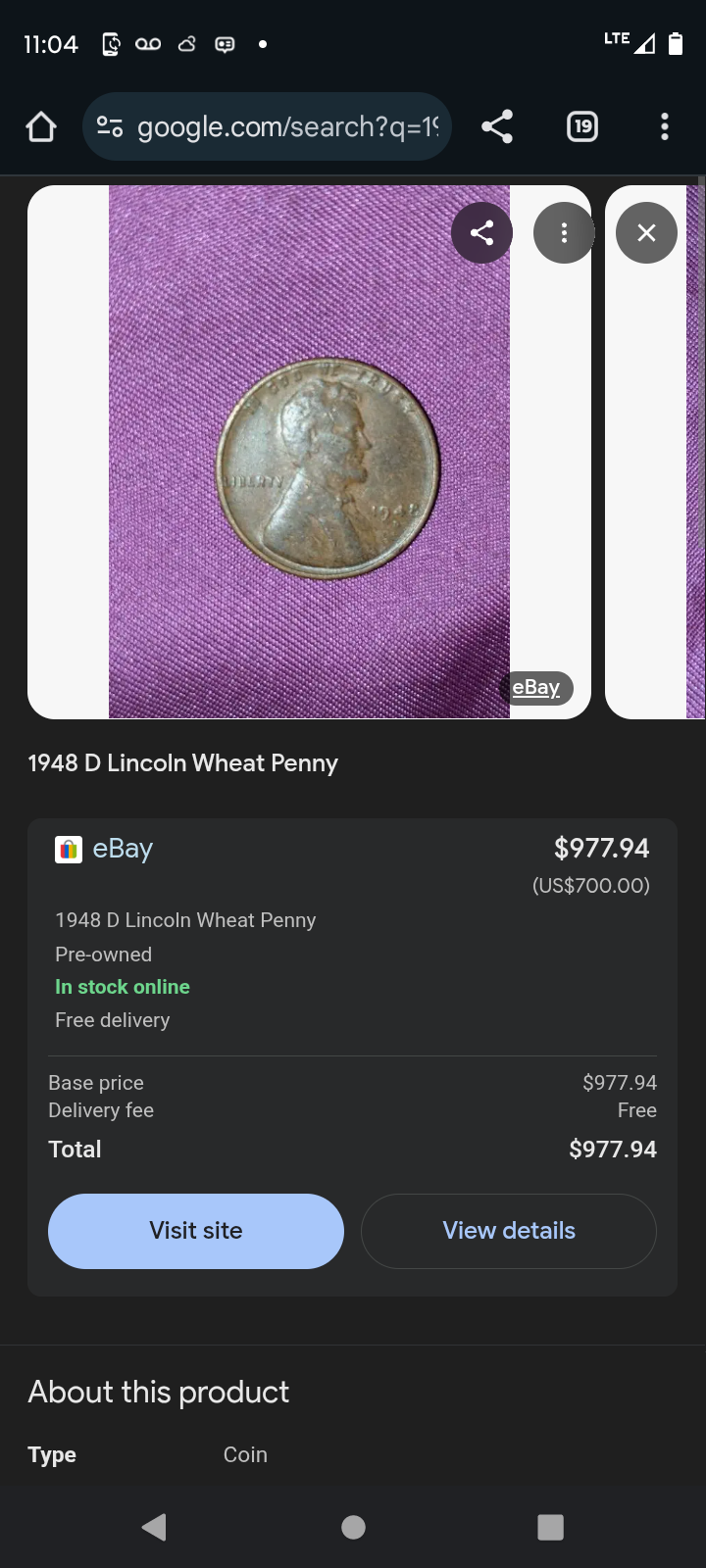The height and width of the screenshot is (1568, 706).
Task: Visit site for the eBay listing
Action: click(x=196, y=1231)
